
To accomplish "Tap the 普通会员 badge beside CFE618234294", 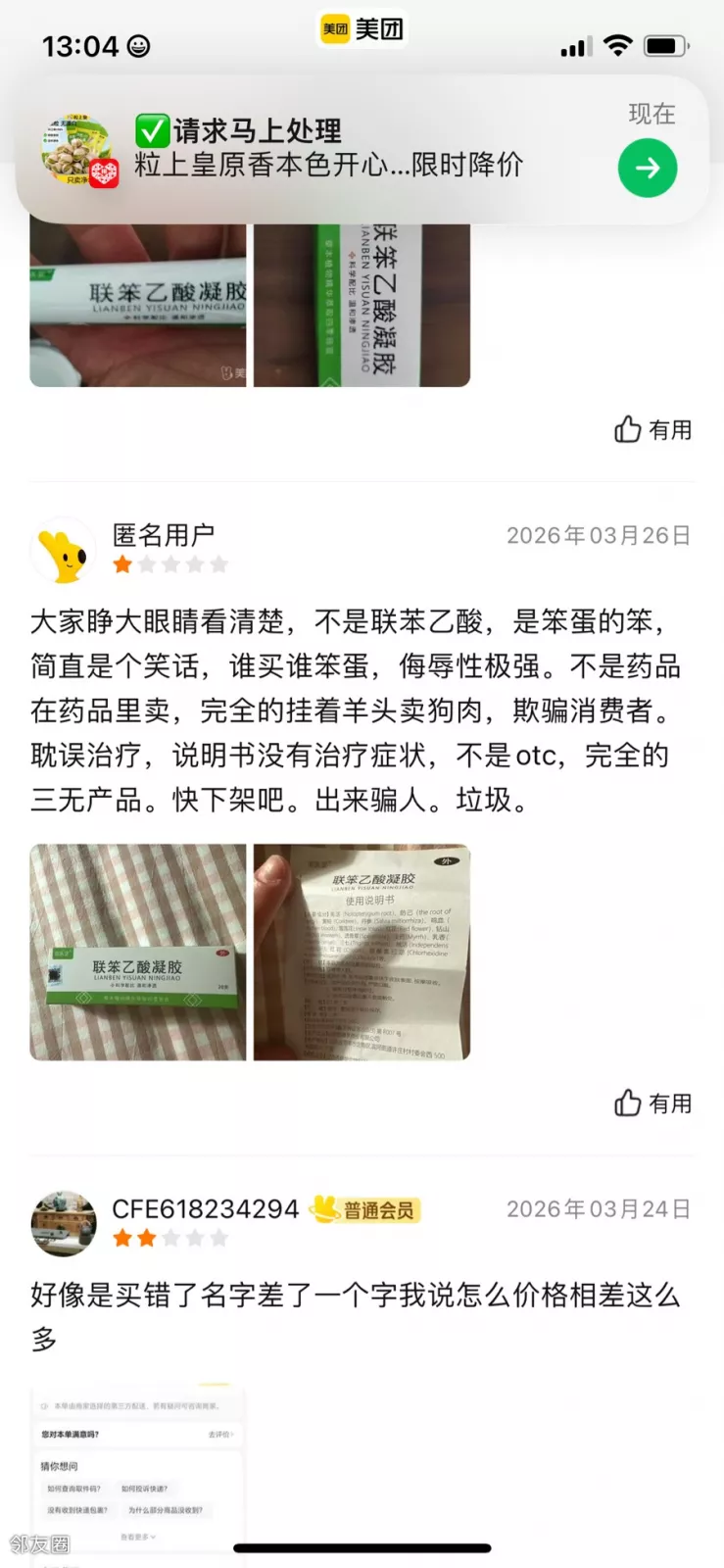I will tap(364, 1210).
